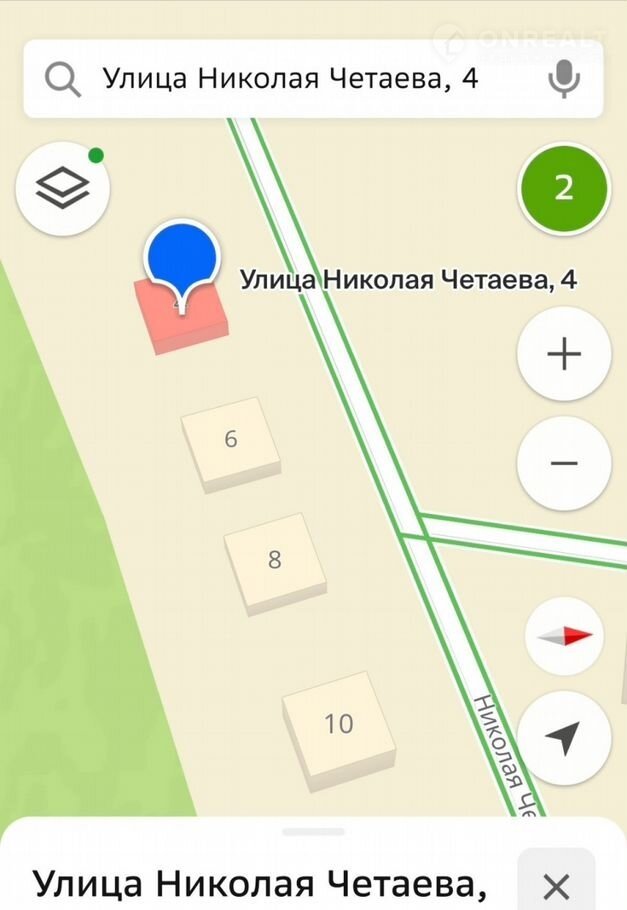The height and width of the screenshot is (910, 627).
Task: Select building number 6 on the map
Action: click(x=231, y=440)
